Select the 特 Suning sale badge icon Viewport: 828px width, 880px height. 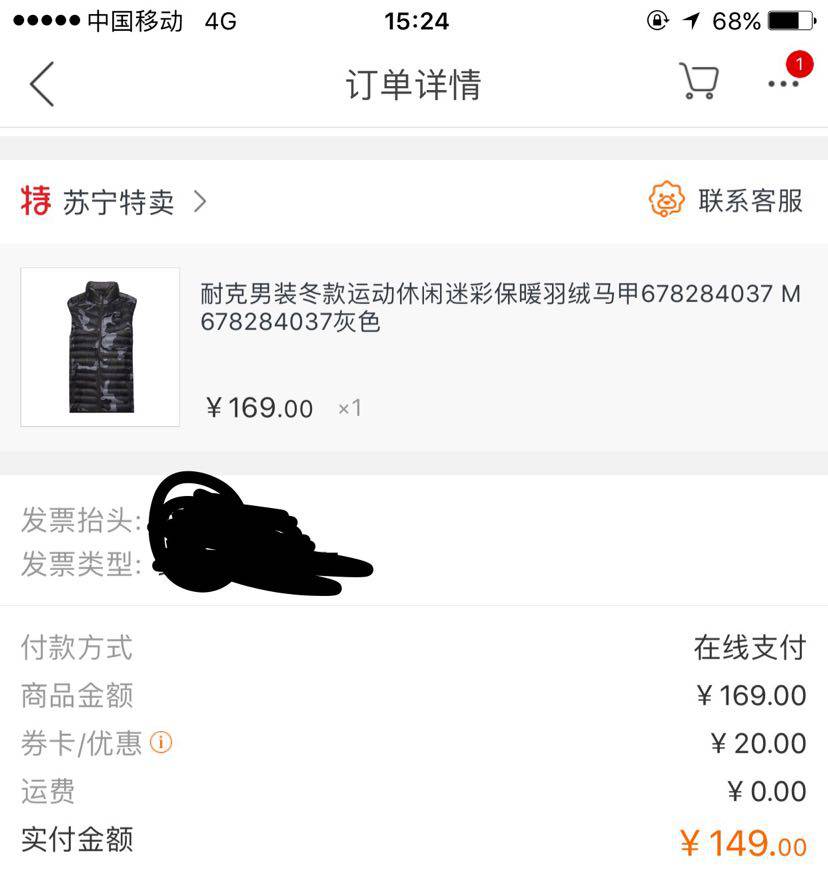point(35,202)
